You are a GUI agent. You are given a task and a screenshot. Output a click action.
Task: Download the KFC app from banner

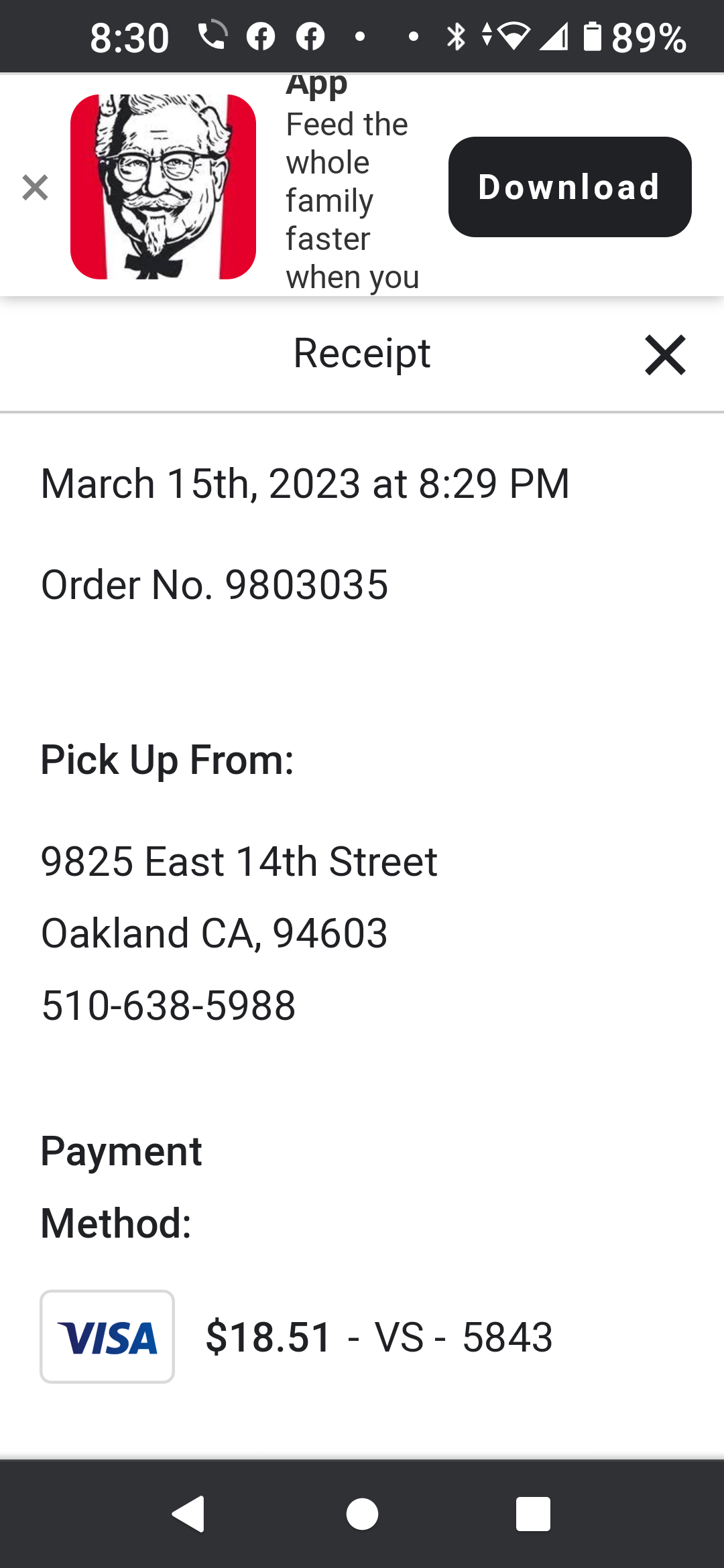point(570,187)
